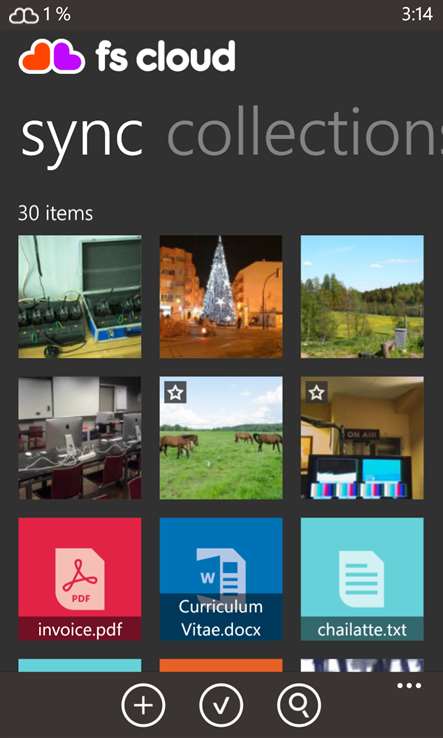View the equipment cases photo
443x738 pixels.
pyautogui.click(x=80, y=297)
